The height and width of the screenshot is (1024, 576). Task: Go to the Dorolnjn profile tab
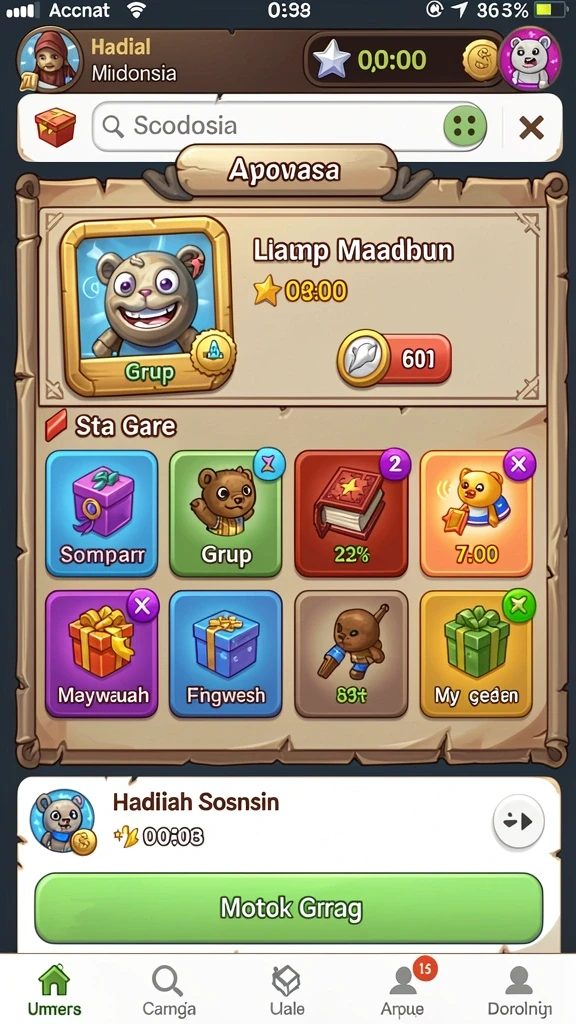click(x=520, y=991)
